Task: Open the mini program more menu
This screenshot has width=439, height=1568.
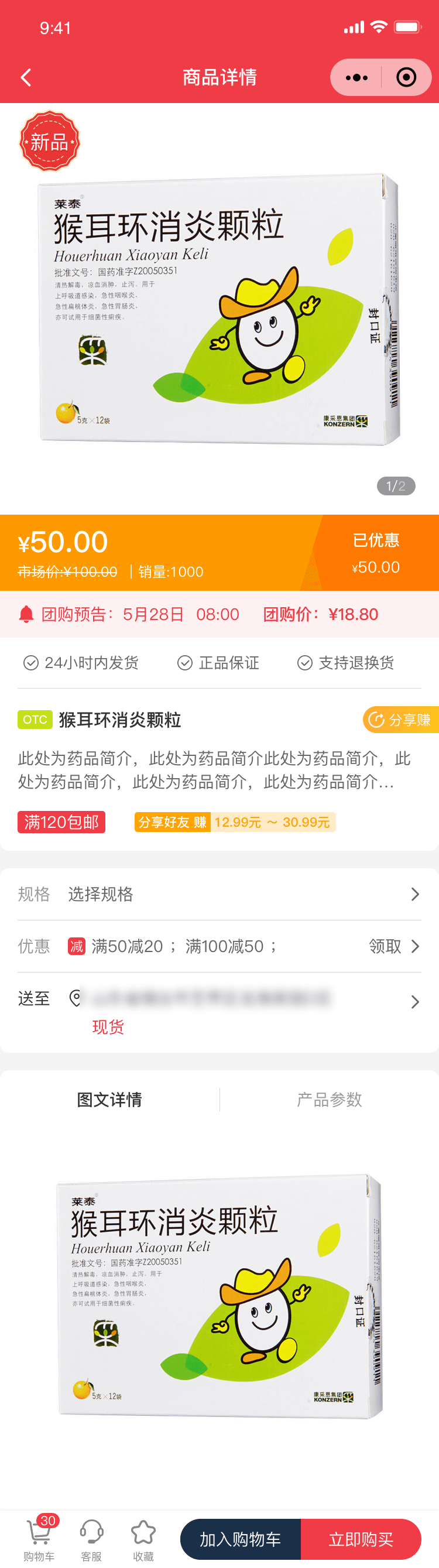Action: point(356,77)
